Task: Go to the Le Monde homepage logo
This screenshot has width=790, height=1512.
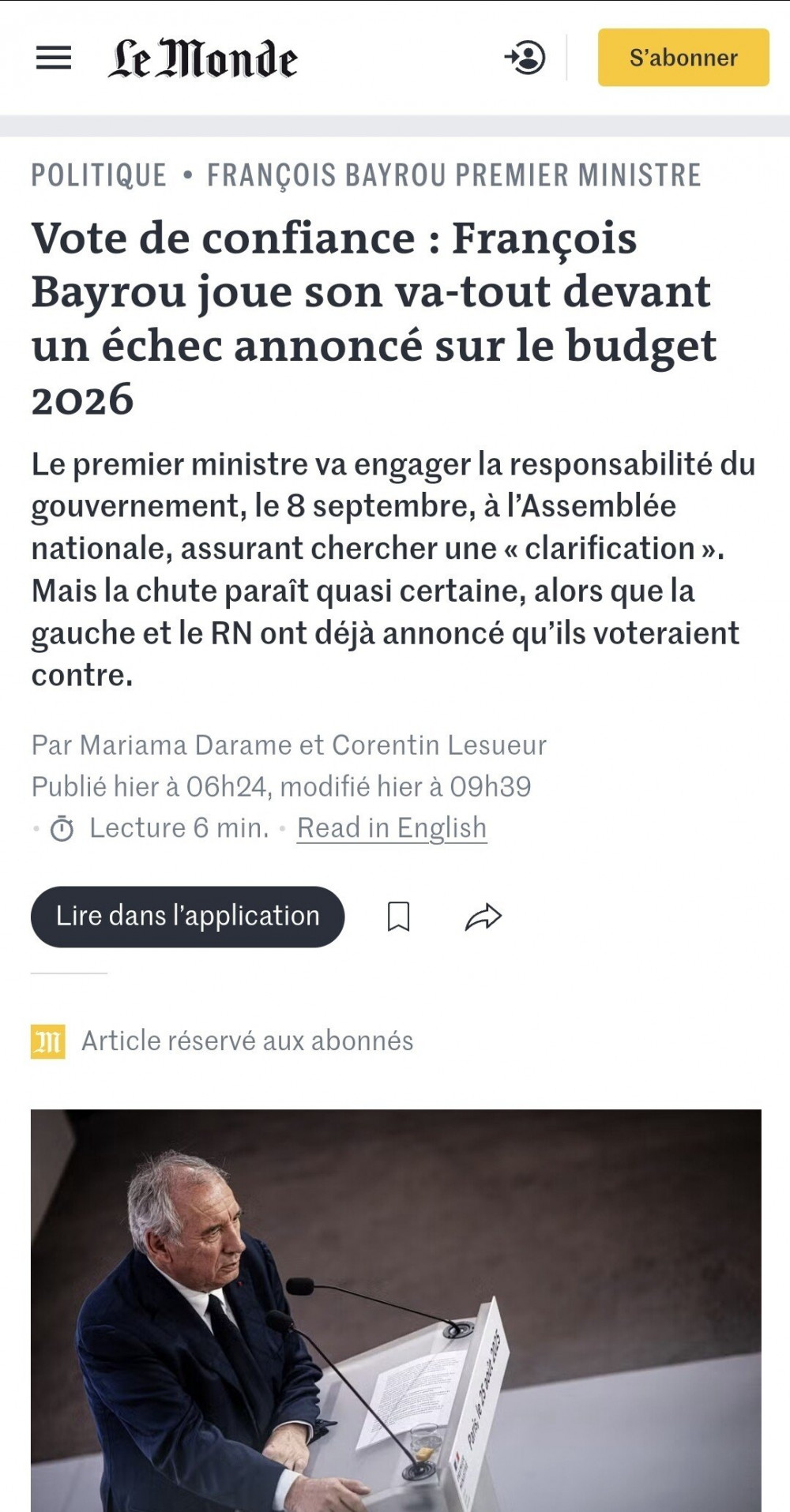Action: 203,58
